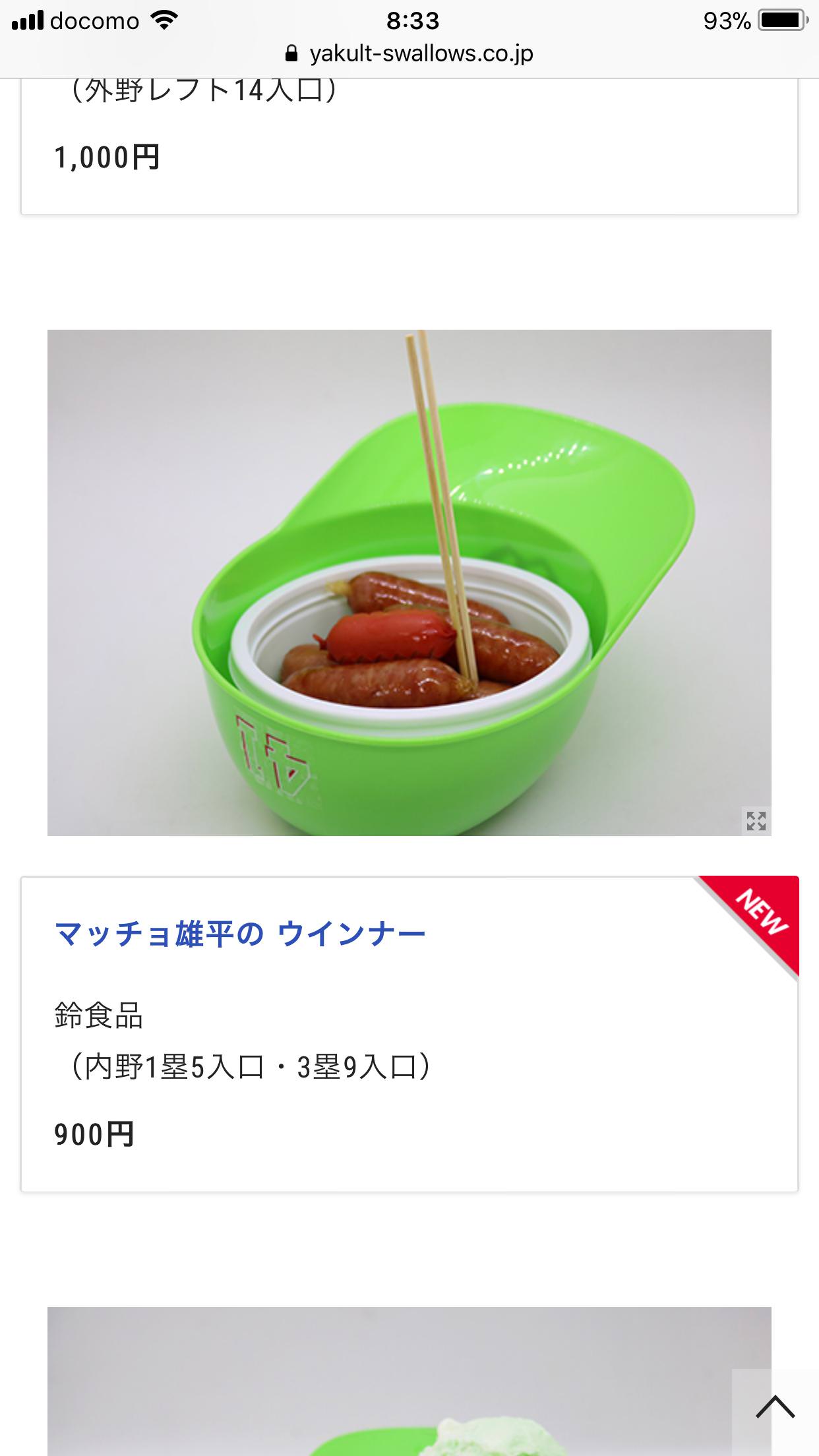Jump back to top of page

[x=775, y=1407]
